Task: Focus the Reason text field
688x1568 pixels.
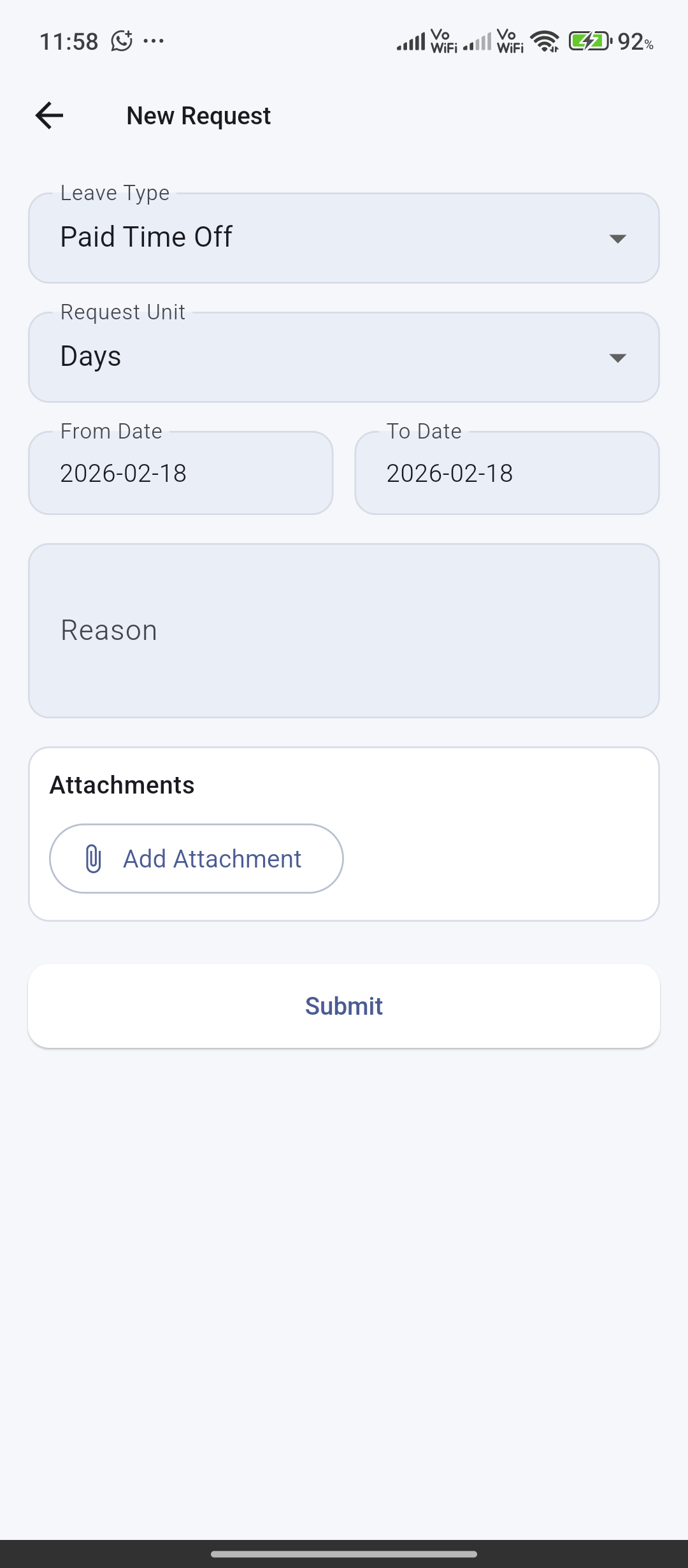Action: click(343, 630)
